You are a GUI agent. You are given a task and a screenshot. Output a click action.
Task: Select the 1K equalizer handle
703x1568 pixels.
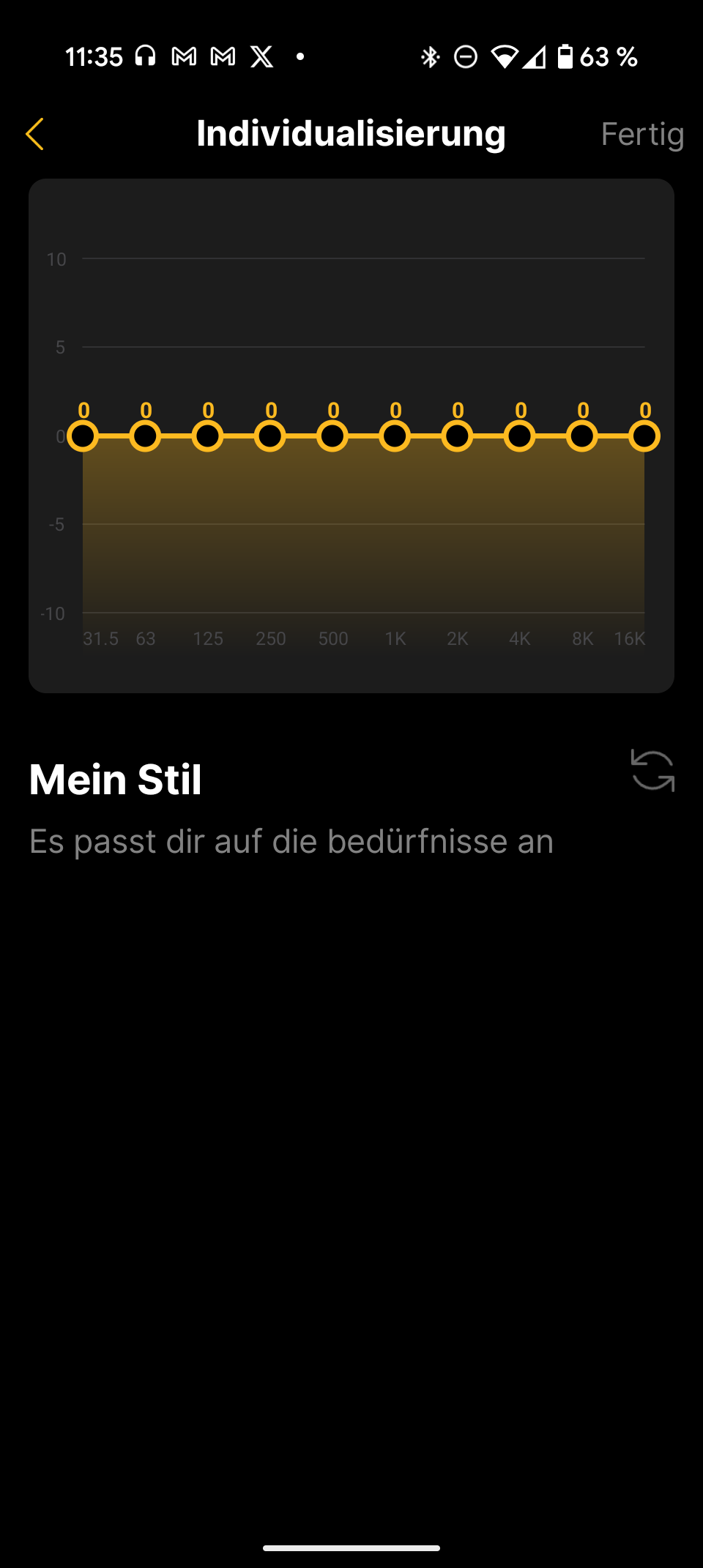(x=395, y=436)
